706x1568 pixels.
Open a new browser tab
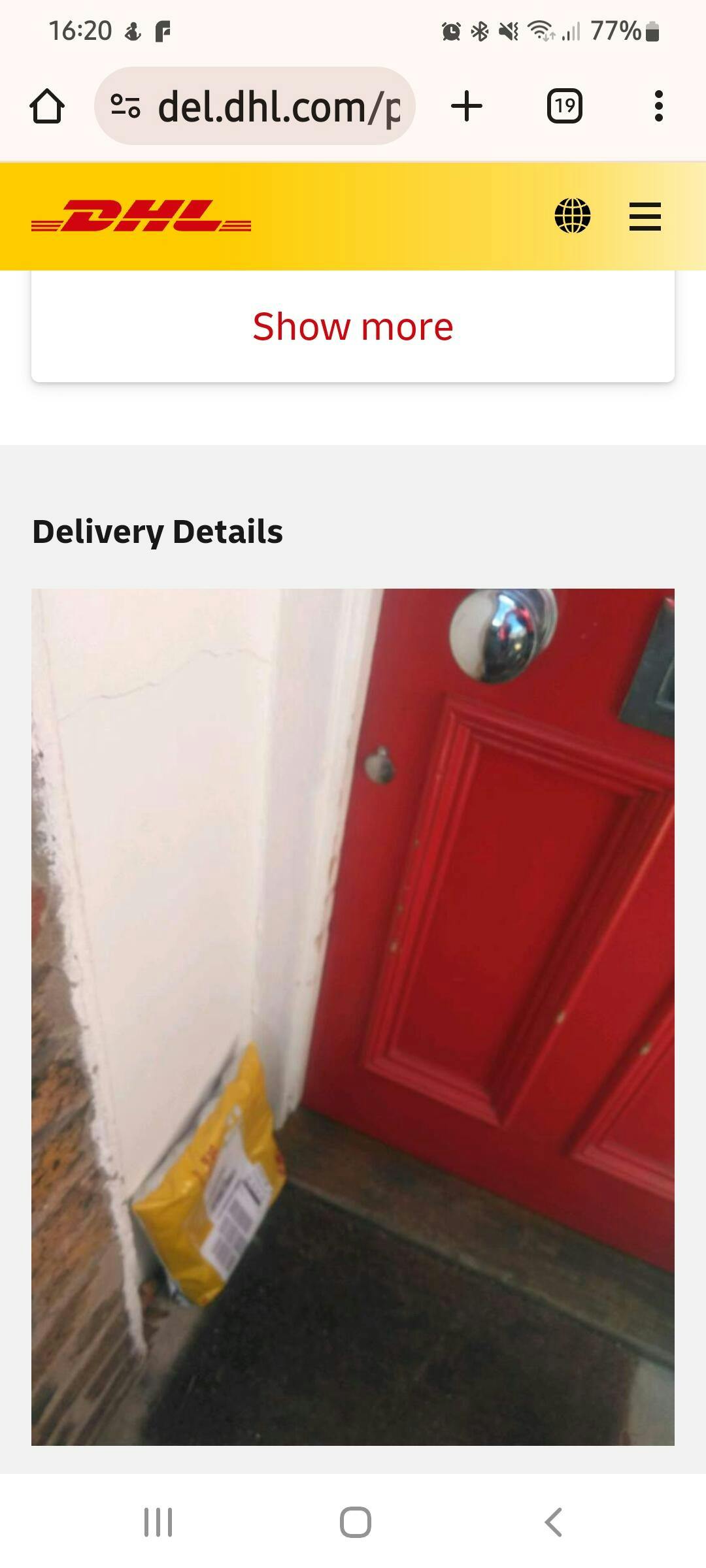[x=467, y=106]
